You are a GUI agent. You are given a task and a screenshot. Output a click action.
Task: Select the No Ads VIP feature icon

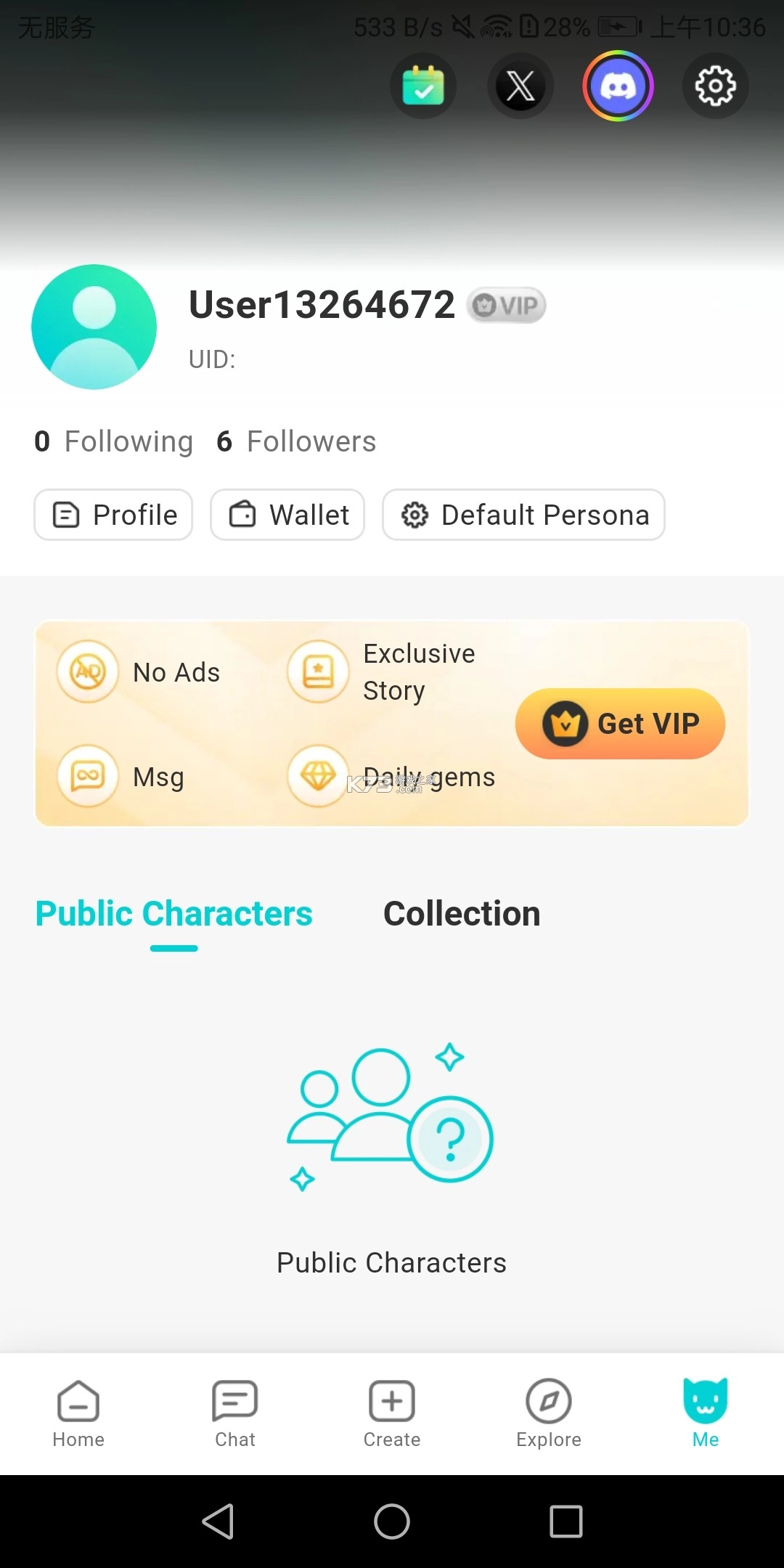[x=87, y=671]
